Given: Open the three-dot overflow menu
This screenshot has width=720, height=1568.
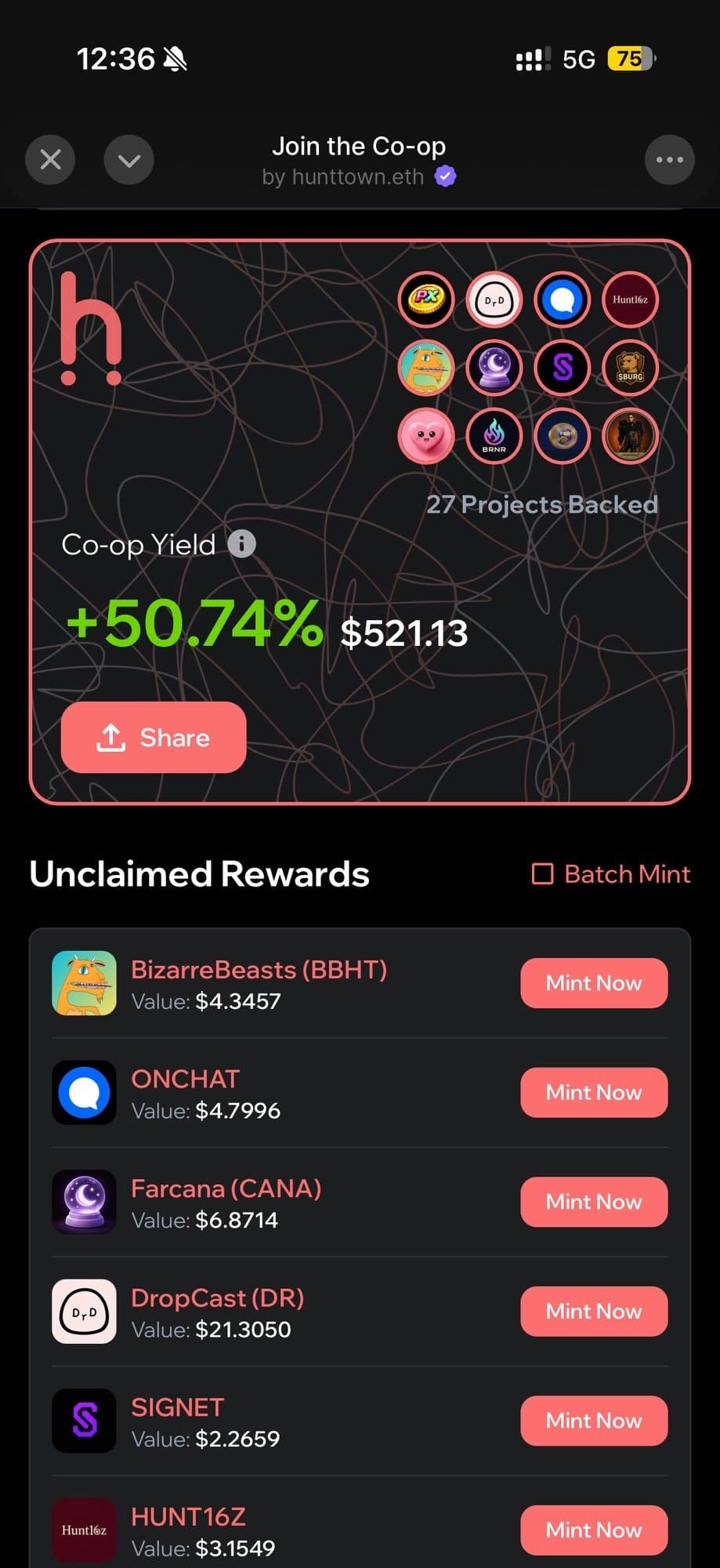Looking at the screenshot, I should click(x=669, y=160).
